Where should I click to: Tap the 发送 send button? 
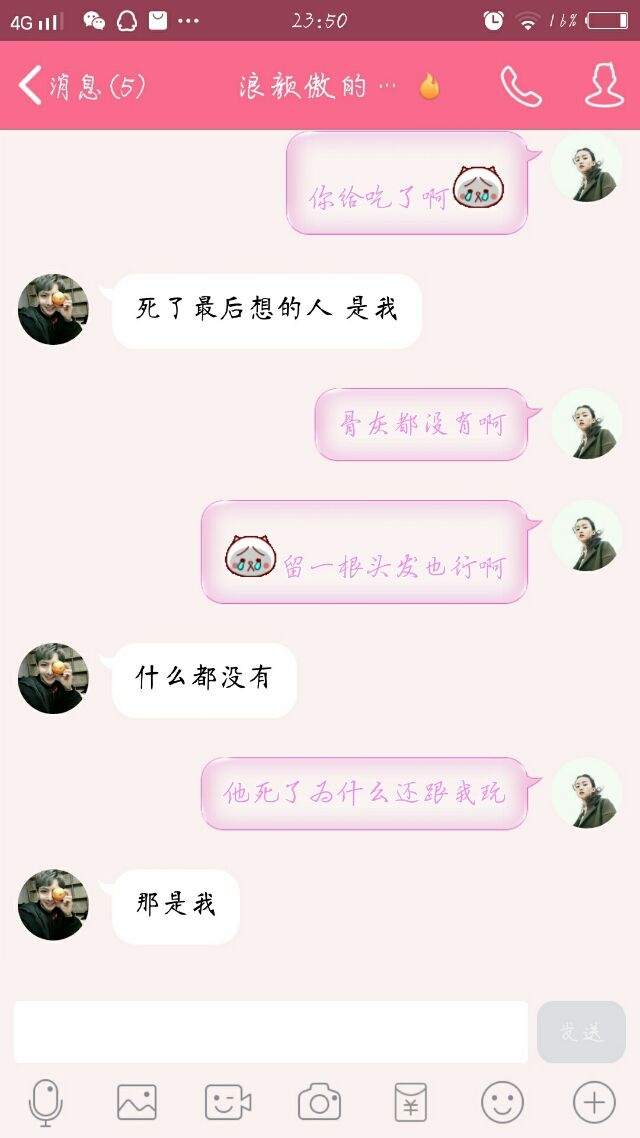click(x=581, y=1031)
